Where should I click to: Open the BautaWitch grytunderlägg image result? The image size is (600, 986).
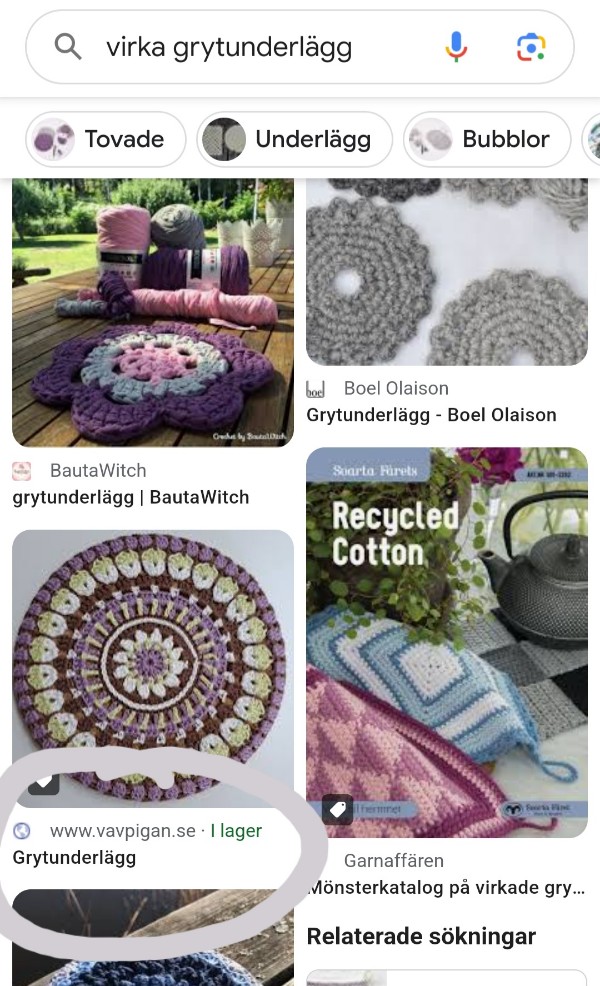pos(152,312)
